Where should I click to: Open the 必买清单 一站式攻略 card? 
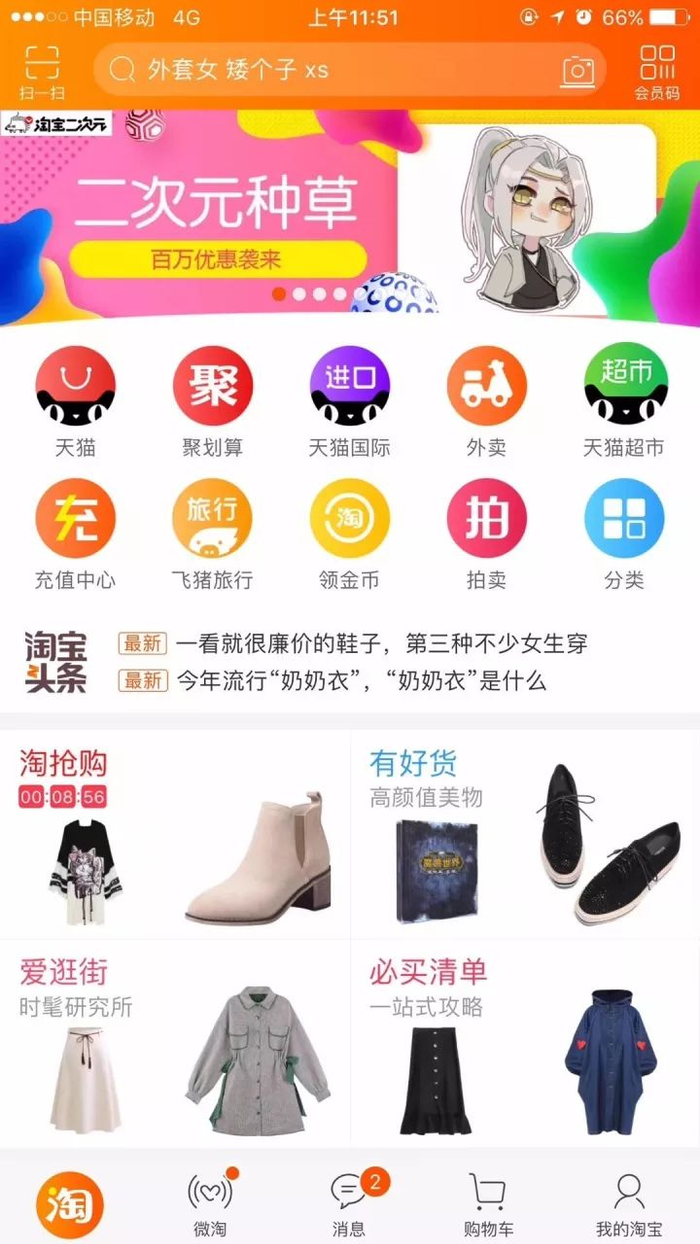[526, 1043]
